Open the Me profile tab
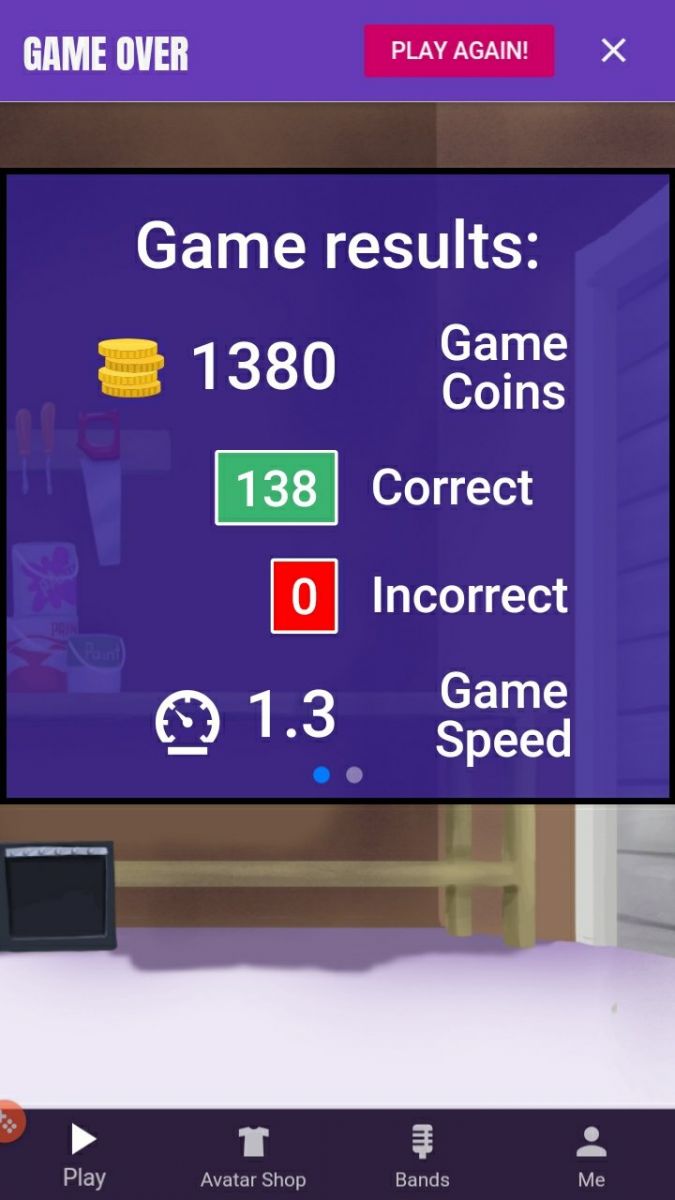Screen dimensions: 675x1200 591,1155
